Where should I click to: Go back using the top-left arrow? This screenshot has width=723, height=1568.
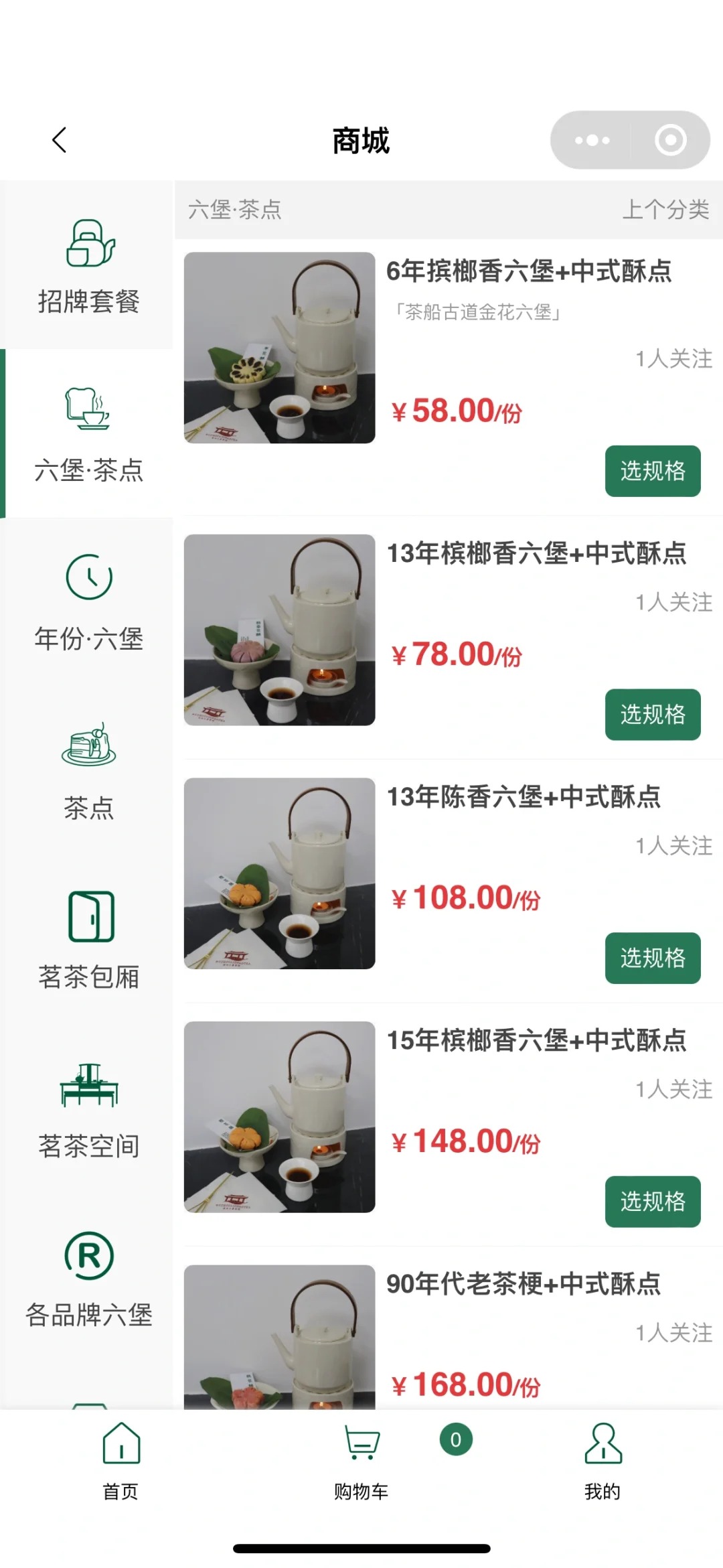(60, 140)
